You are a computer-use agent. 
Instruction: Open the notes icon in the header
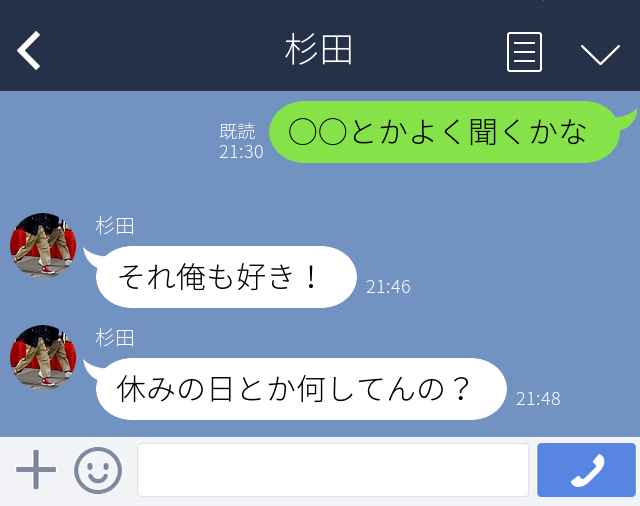[524, 52]
